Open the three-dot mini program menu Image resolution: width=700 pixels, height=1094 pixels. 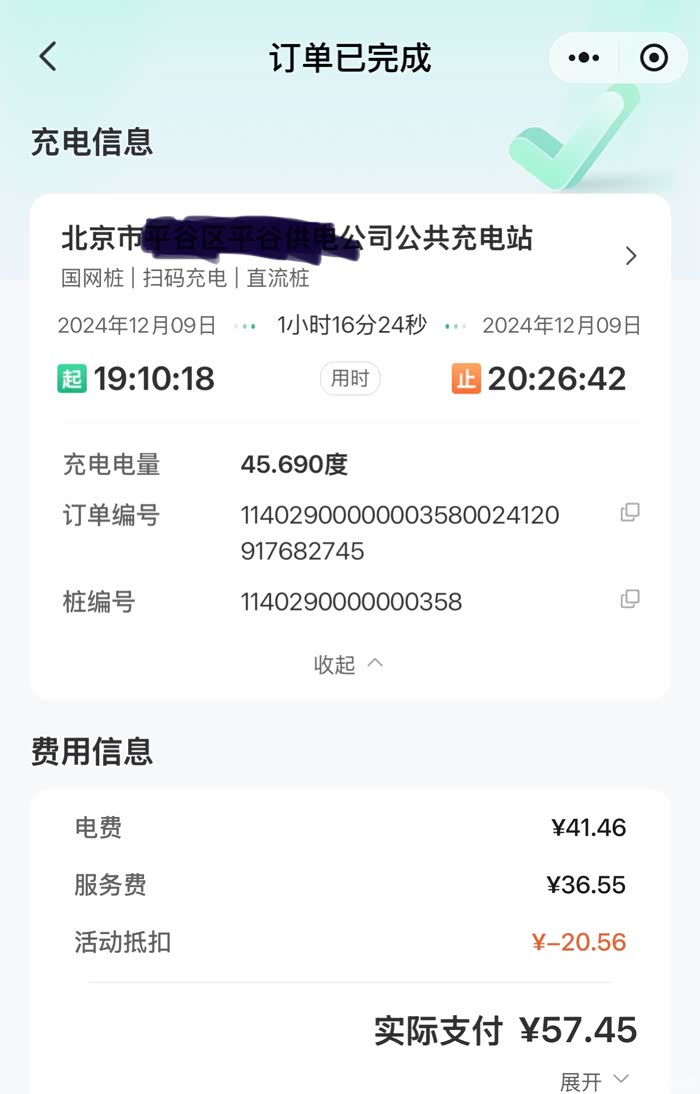(583, 58)
